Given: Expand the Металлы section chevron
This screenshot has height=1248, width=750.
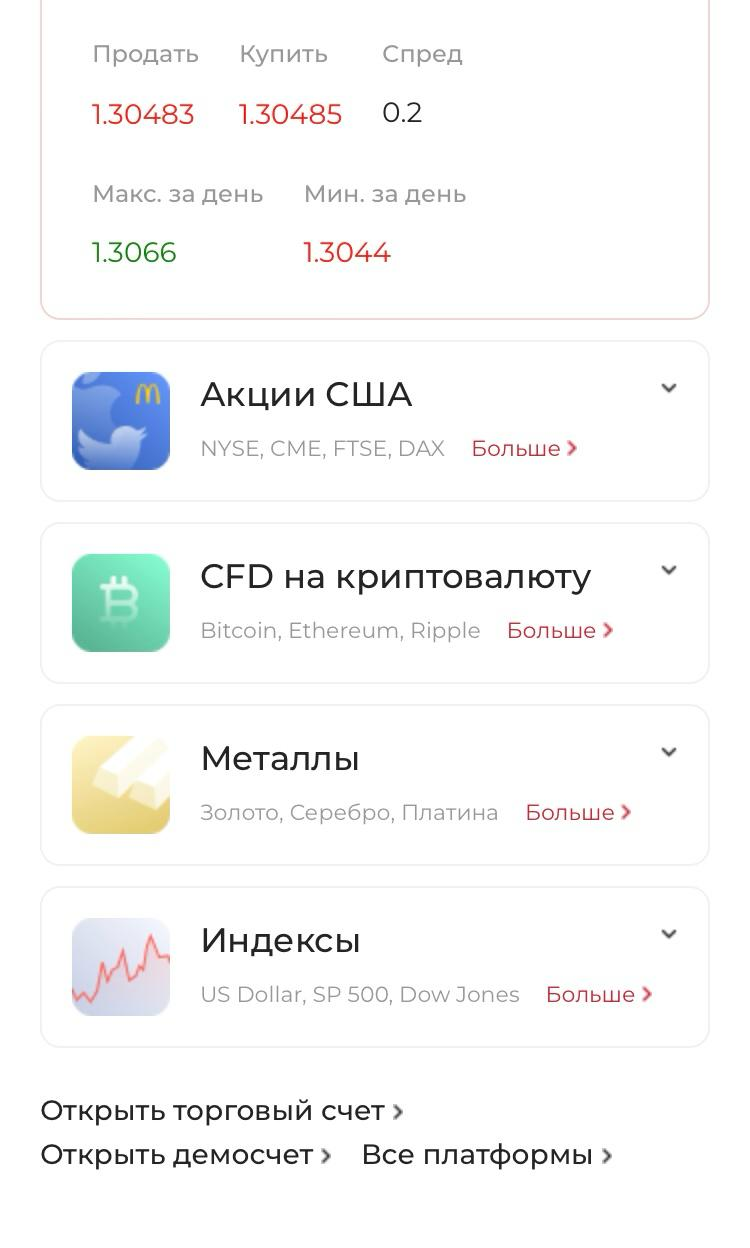Looking at the screenshot, I should coord(669,752).
